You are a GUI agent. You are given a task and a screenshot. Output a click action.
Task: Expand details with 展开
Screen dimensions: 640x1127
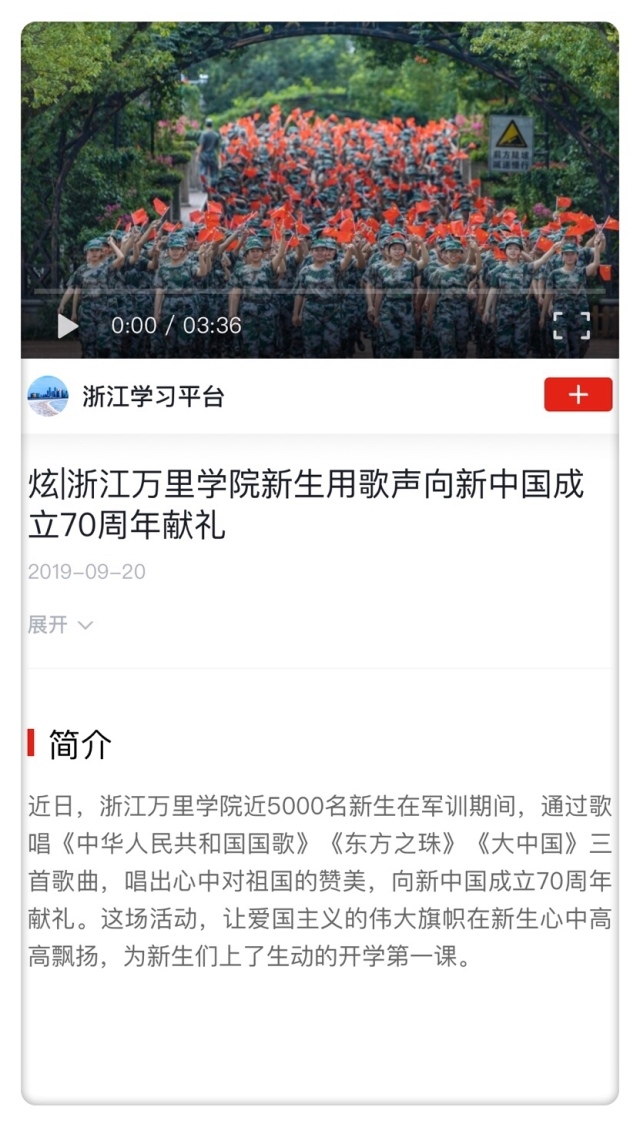pos(60,625)
